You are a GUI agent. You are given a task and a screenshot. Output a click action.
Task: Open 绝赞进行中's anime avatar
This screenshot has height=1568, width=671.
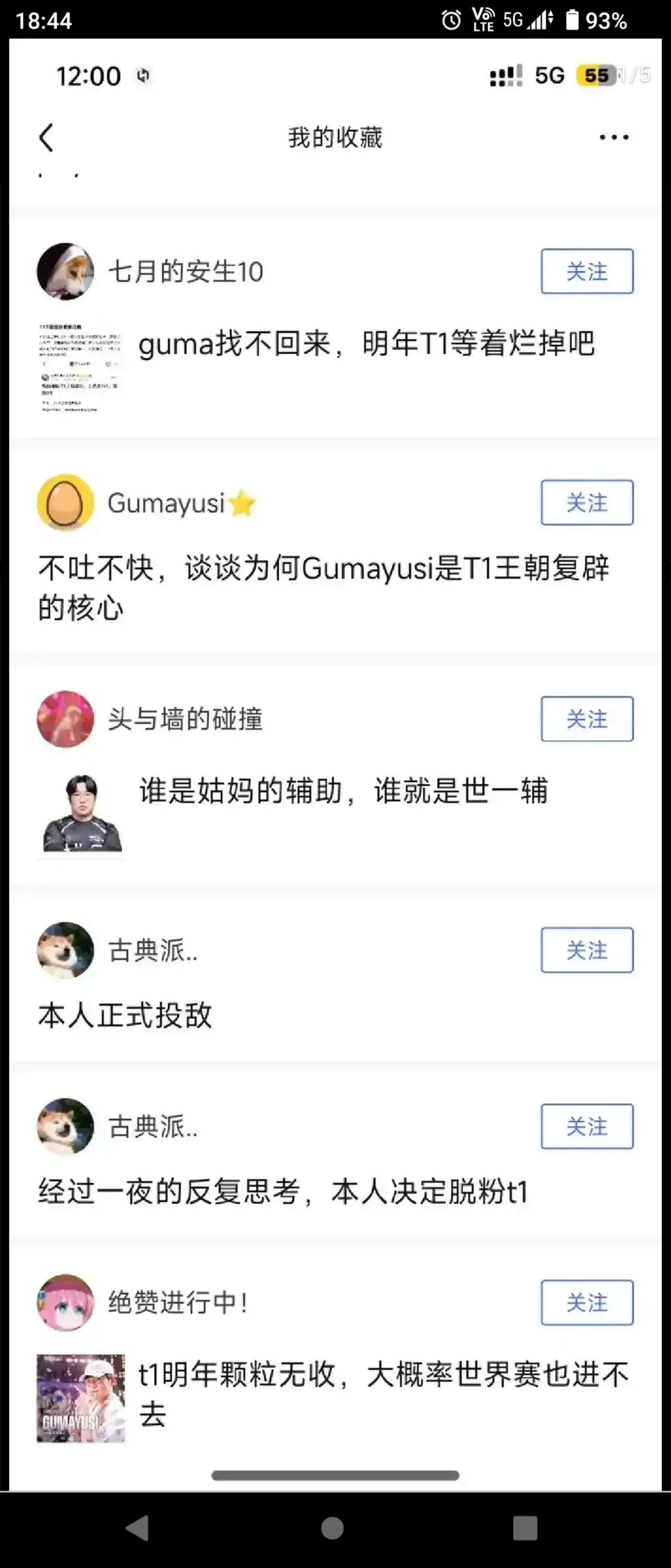64,1303
